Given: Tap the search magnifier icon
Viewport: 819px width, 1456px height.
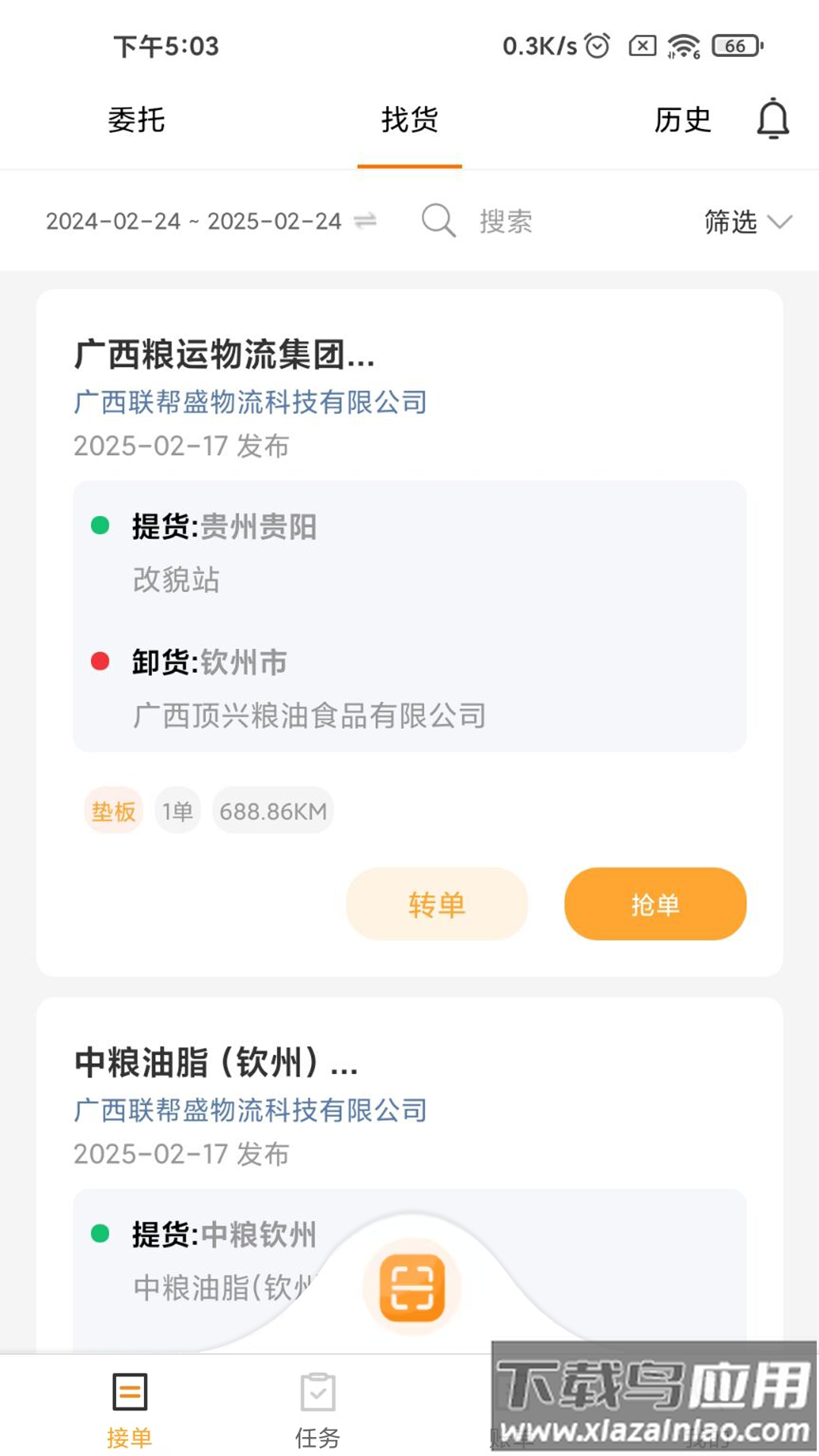Looking at the screenshot, I should (438, 221).
